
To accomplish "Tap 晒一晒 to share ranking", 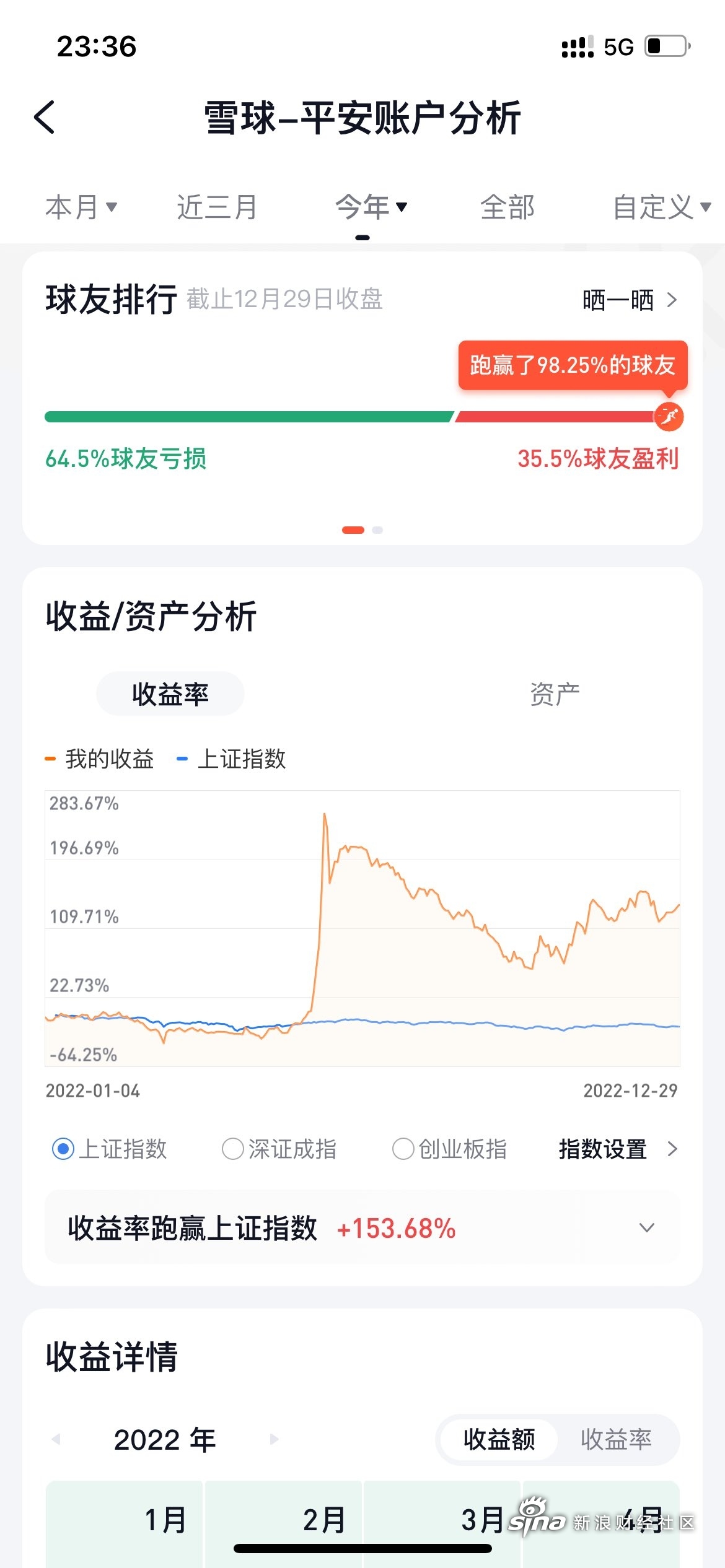I will pyautogui.click(x=630, y=300).
